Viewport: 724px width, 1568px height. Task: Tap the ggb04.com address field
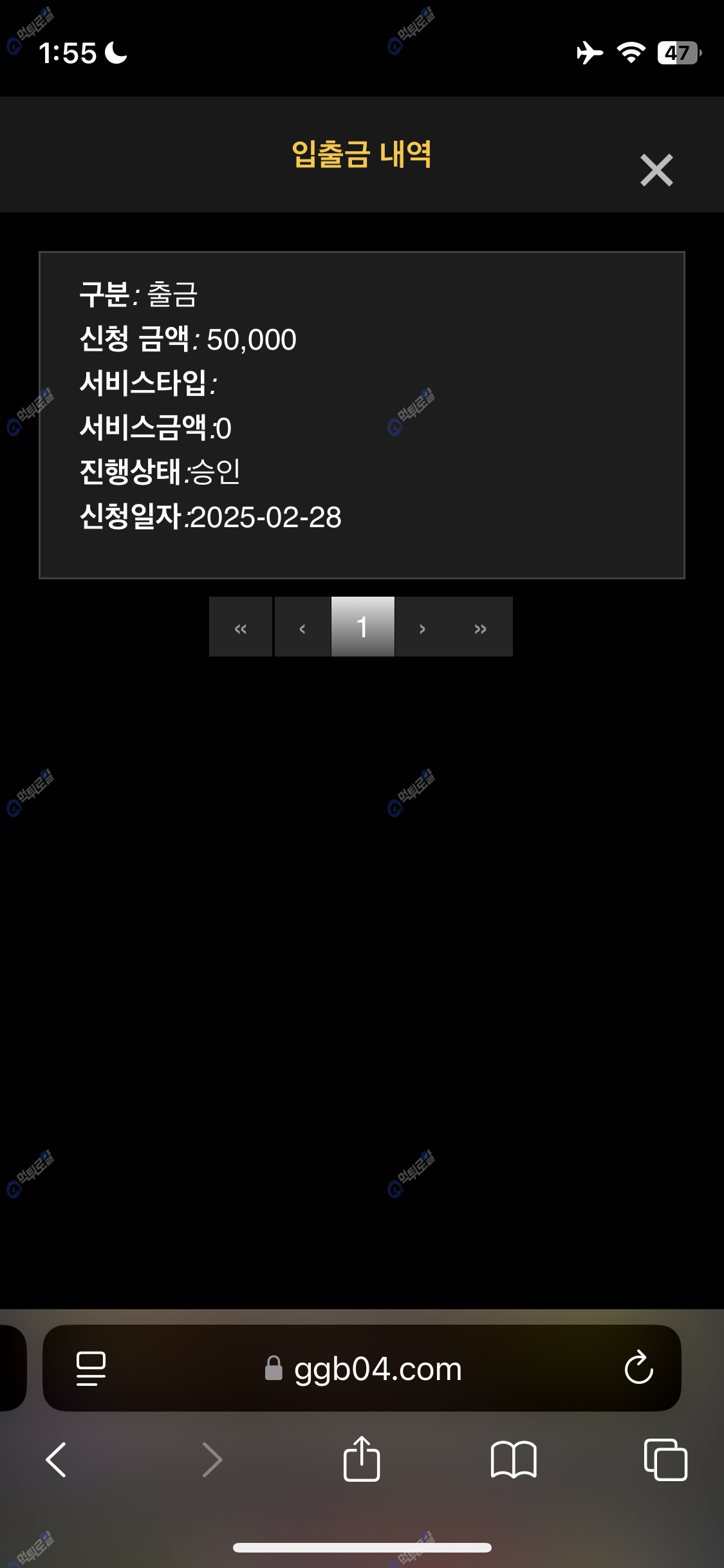coord(376,1368)
